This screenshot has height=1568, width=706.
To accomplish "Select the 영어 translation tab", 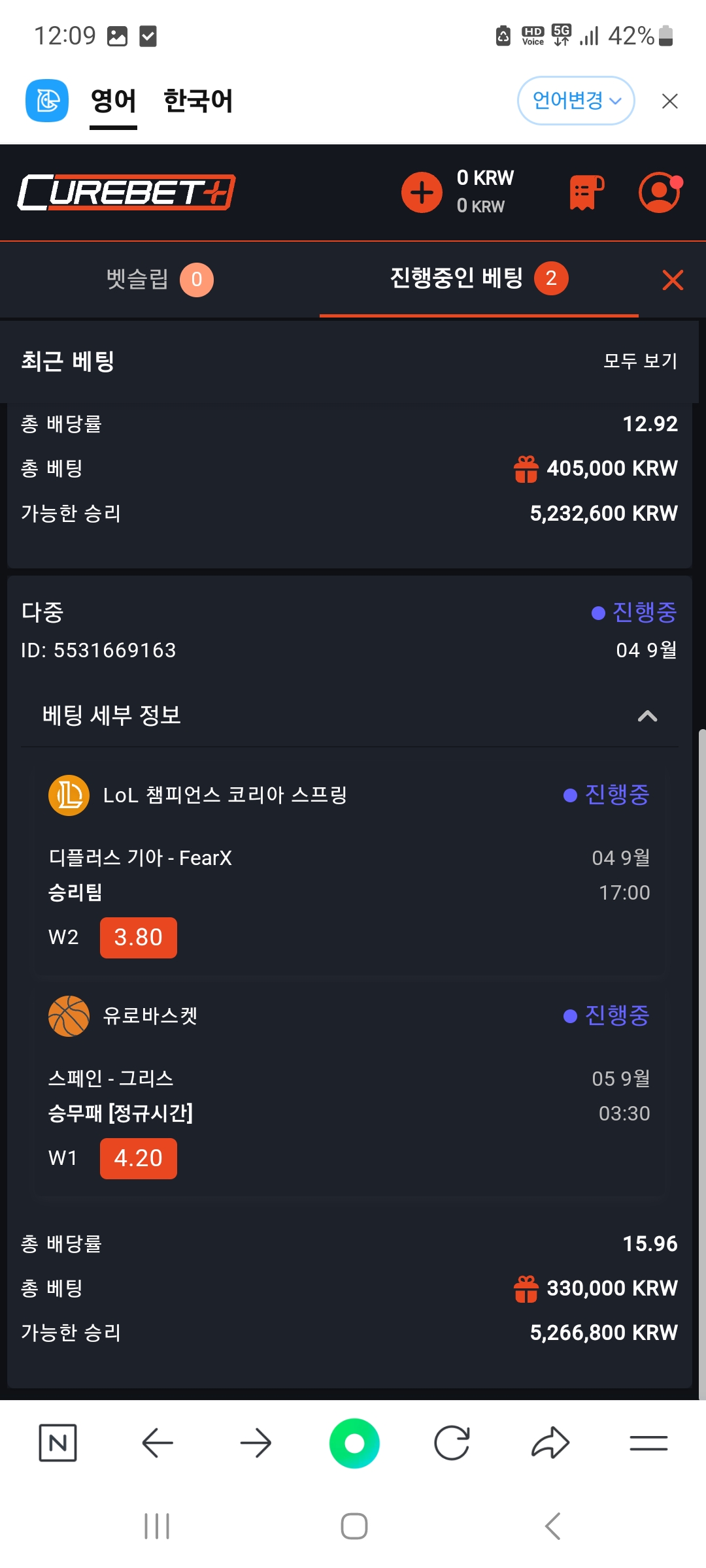I will tap(113, 101).
